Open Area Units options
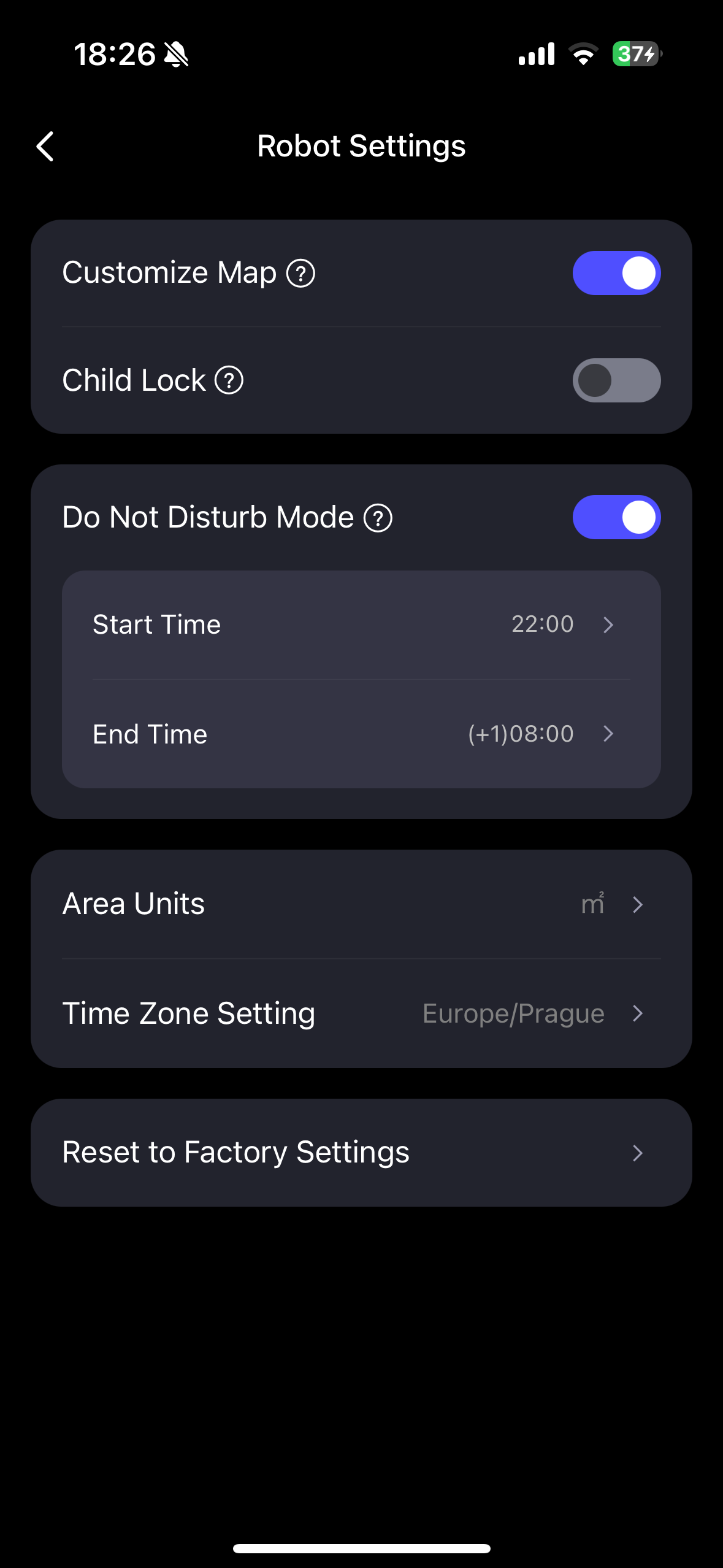 (x=361, y=904)
